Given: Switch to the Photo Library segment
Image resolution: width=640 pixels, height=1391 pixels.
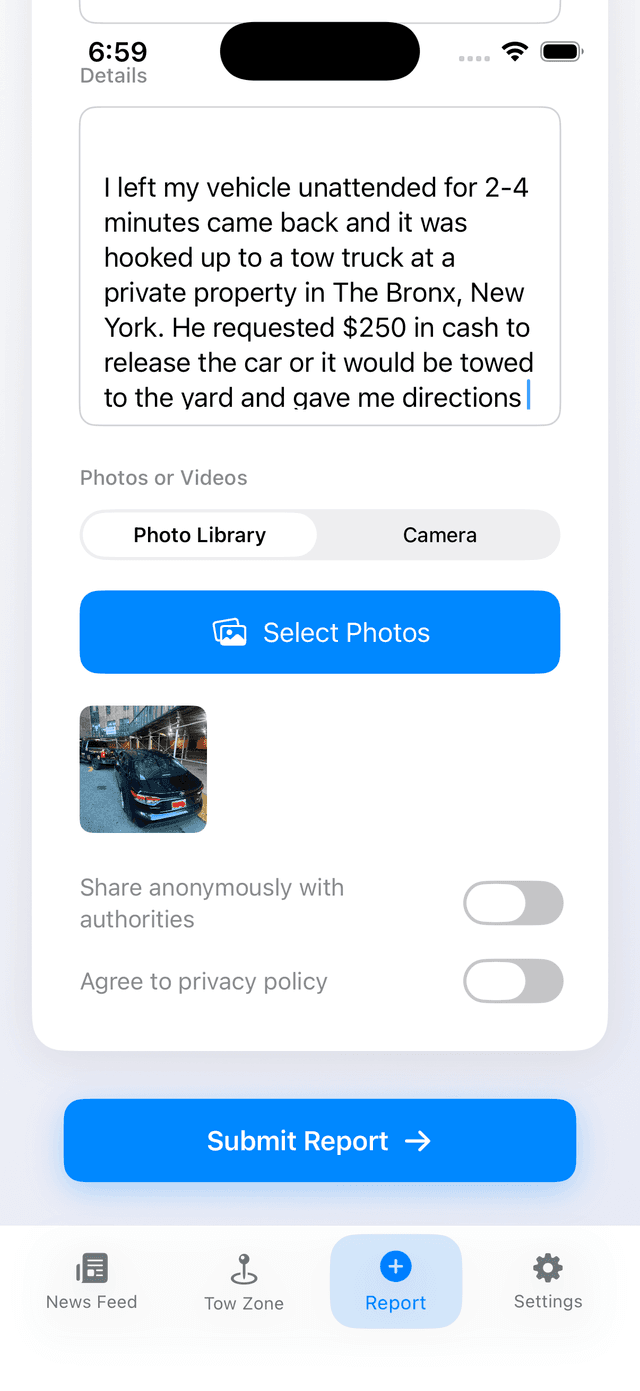Looking at the screenshot, I should pos(200,535).
